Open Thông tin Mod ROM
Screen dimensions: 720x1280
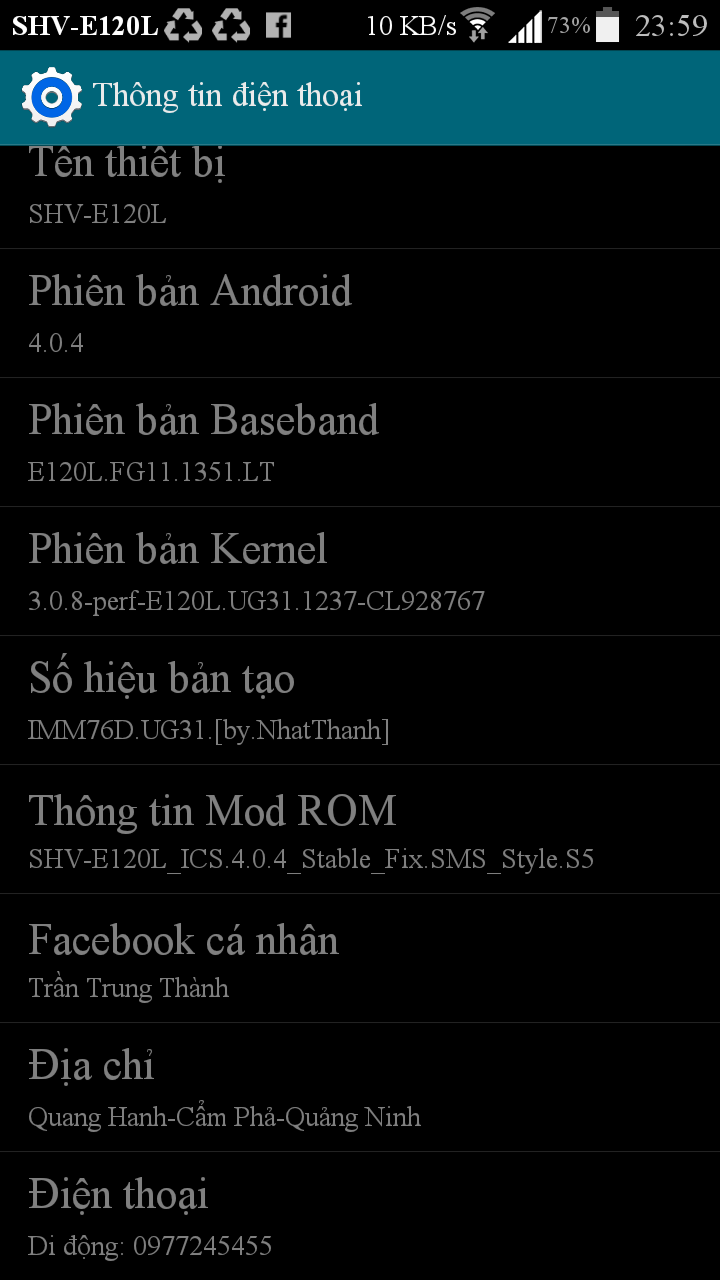(x=360, y=829)
